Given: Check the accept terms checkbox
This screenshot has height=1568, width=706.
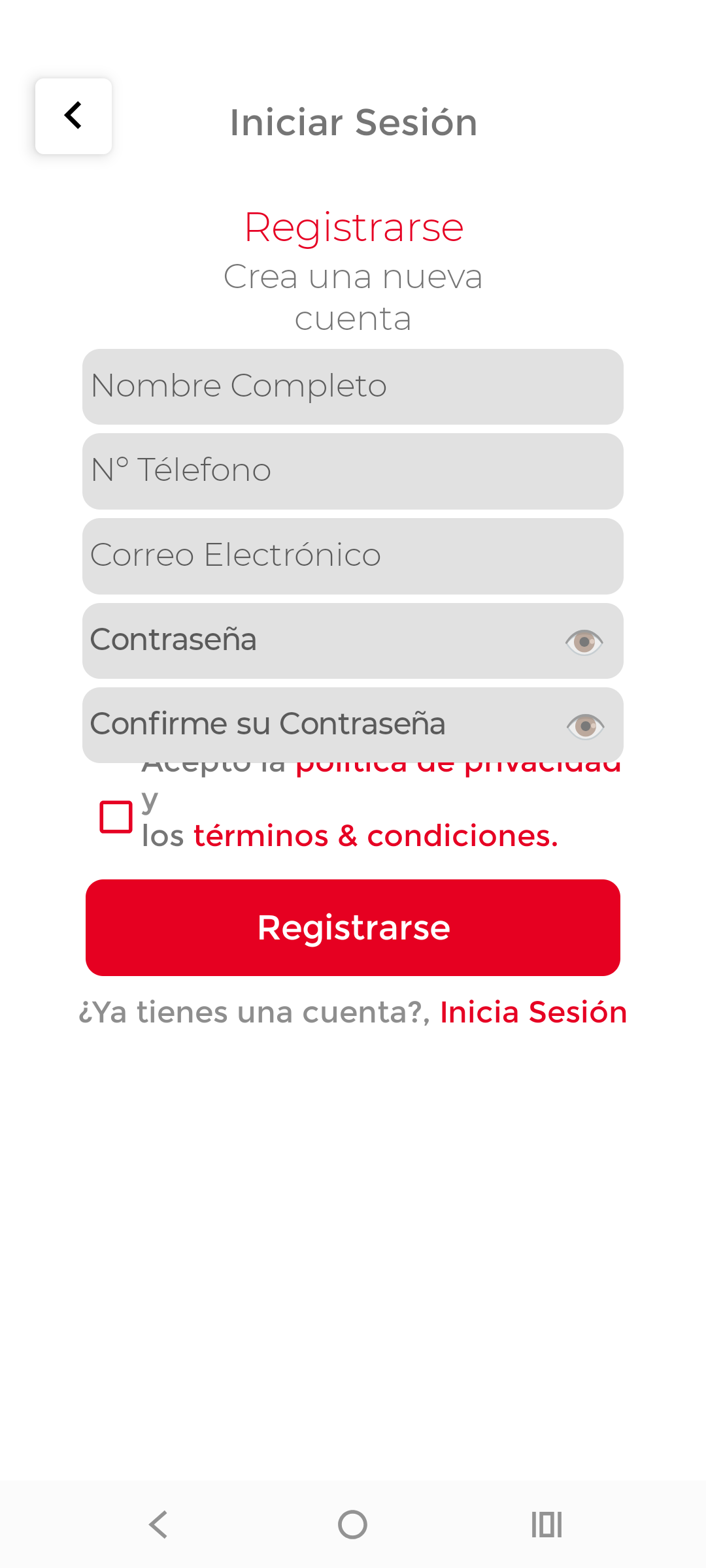Looking at the screenshot, I should click(116, 817).
